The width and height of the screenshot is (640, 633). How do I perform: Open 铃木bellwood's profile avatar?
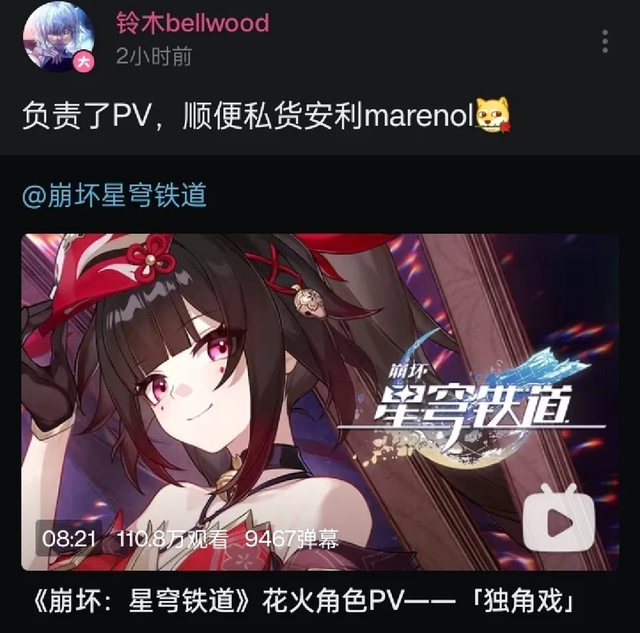(57, 36)
